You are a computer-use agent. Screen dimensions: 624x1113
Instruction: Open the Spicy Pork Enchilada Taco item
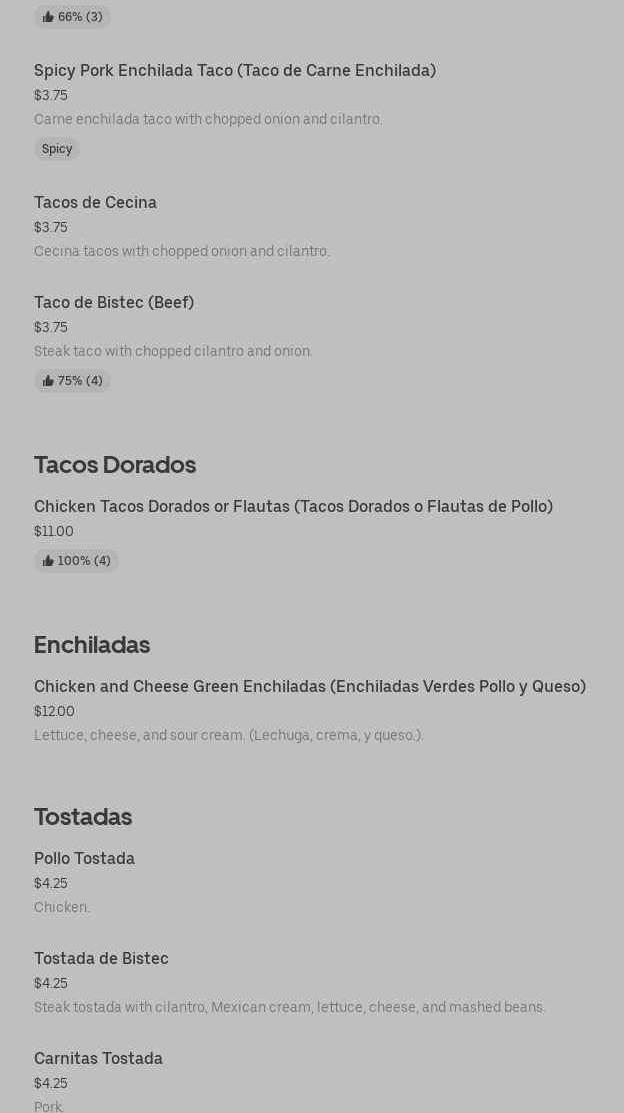pyautogui.click(x=234, y=71)
